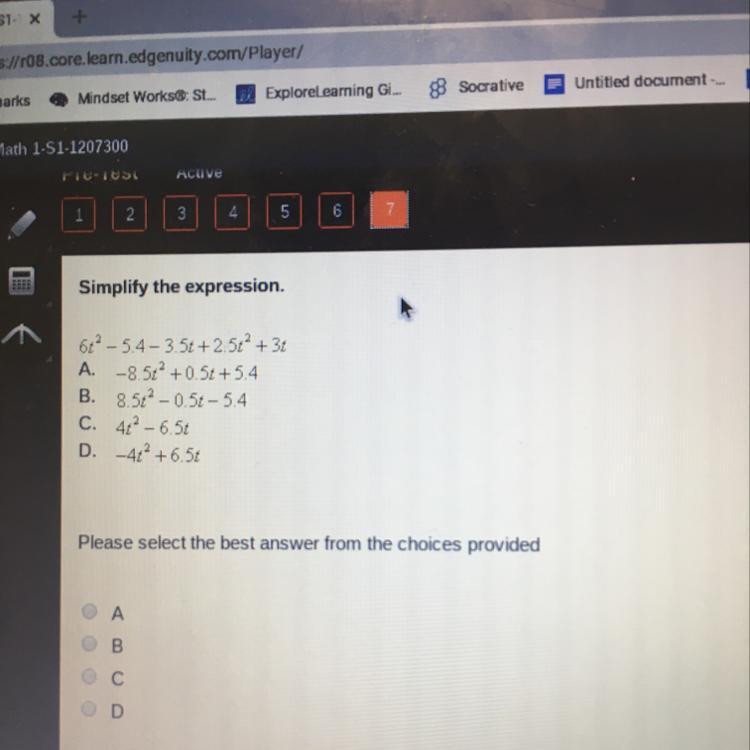Image resolution: width=750 pixels, height=750 pixels.
Task: Open the calculator tool
Action: pyautogui.click(x=22, y=282)
